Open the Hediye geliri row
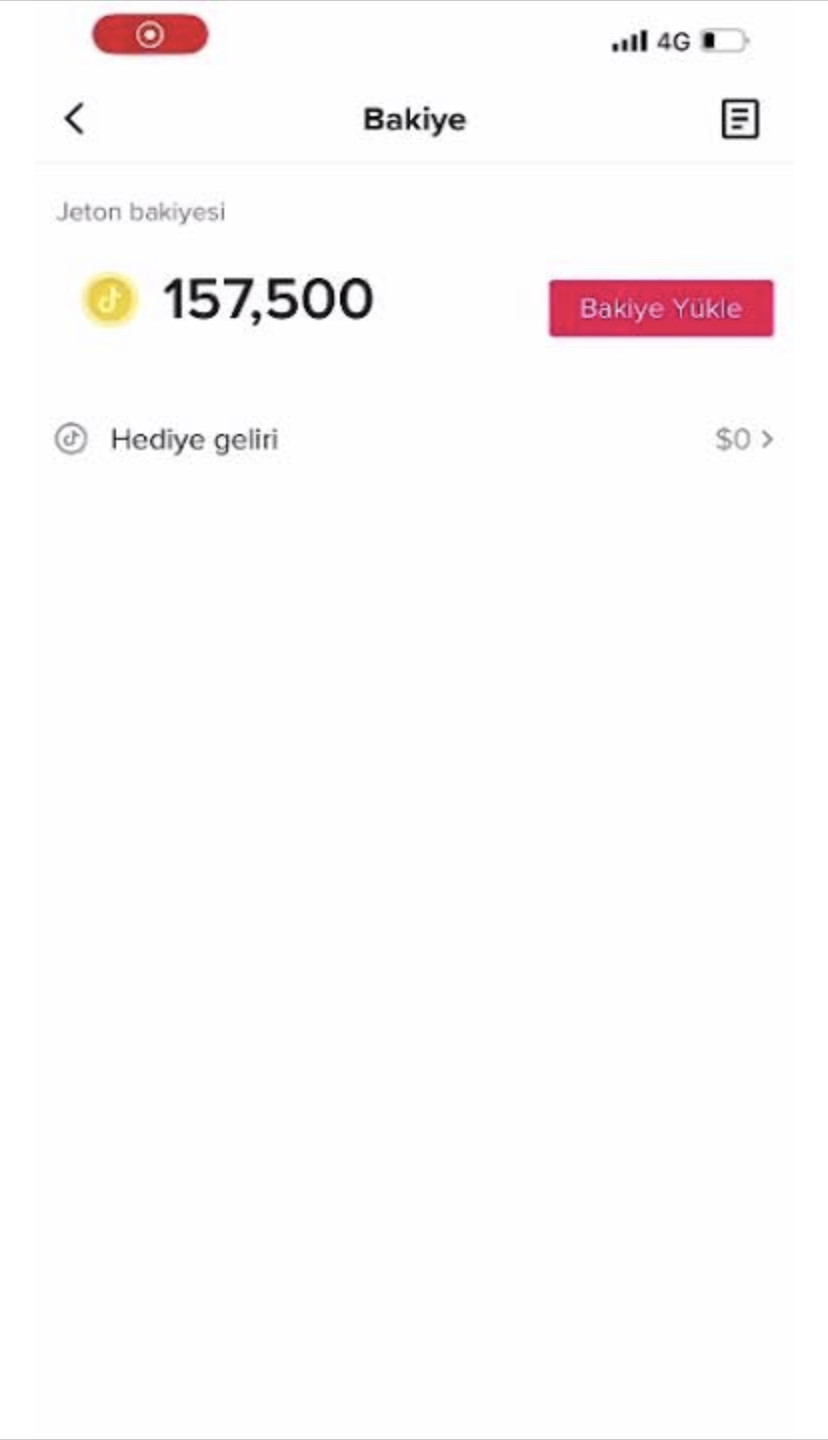 tap(414, 439)
